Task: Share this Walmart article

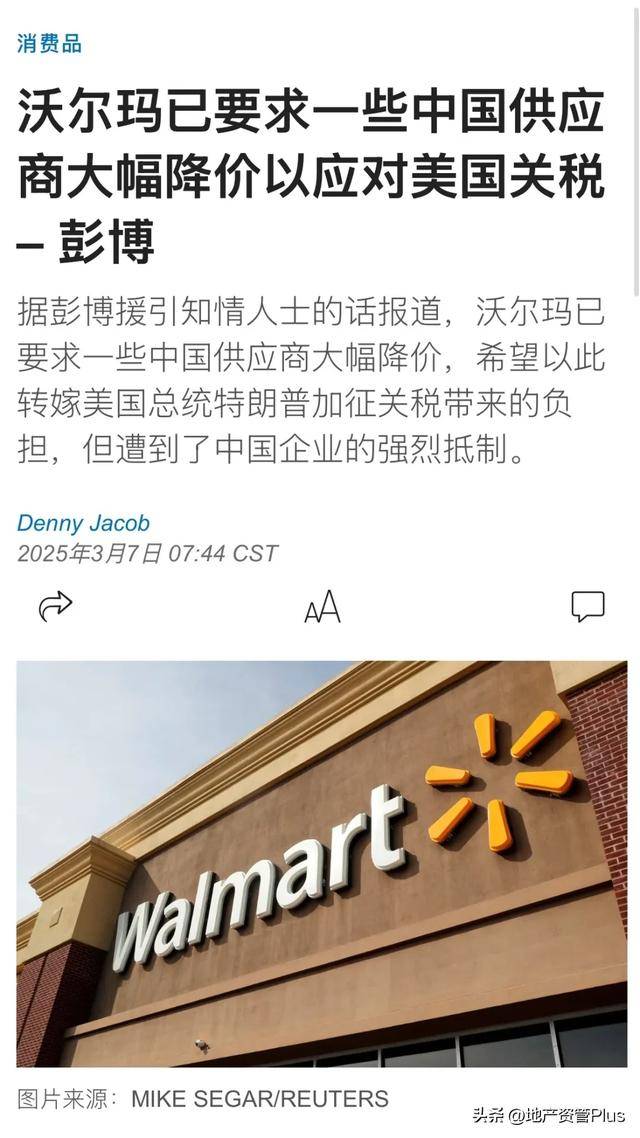Action: (55, 605)
